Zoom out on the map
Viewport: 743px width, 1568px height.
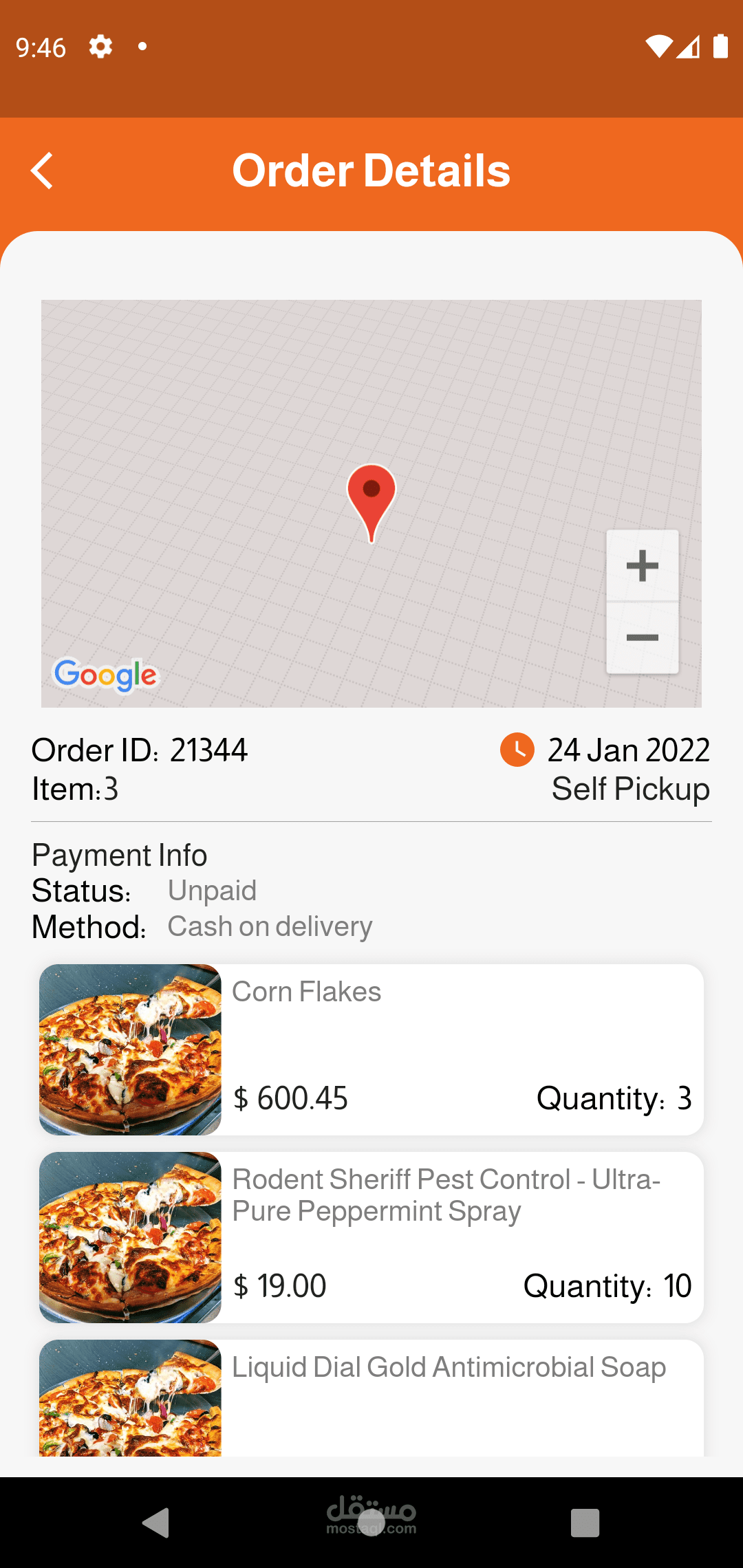tap(643, 638)
